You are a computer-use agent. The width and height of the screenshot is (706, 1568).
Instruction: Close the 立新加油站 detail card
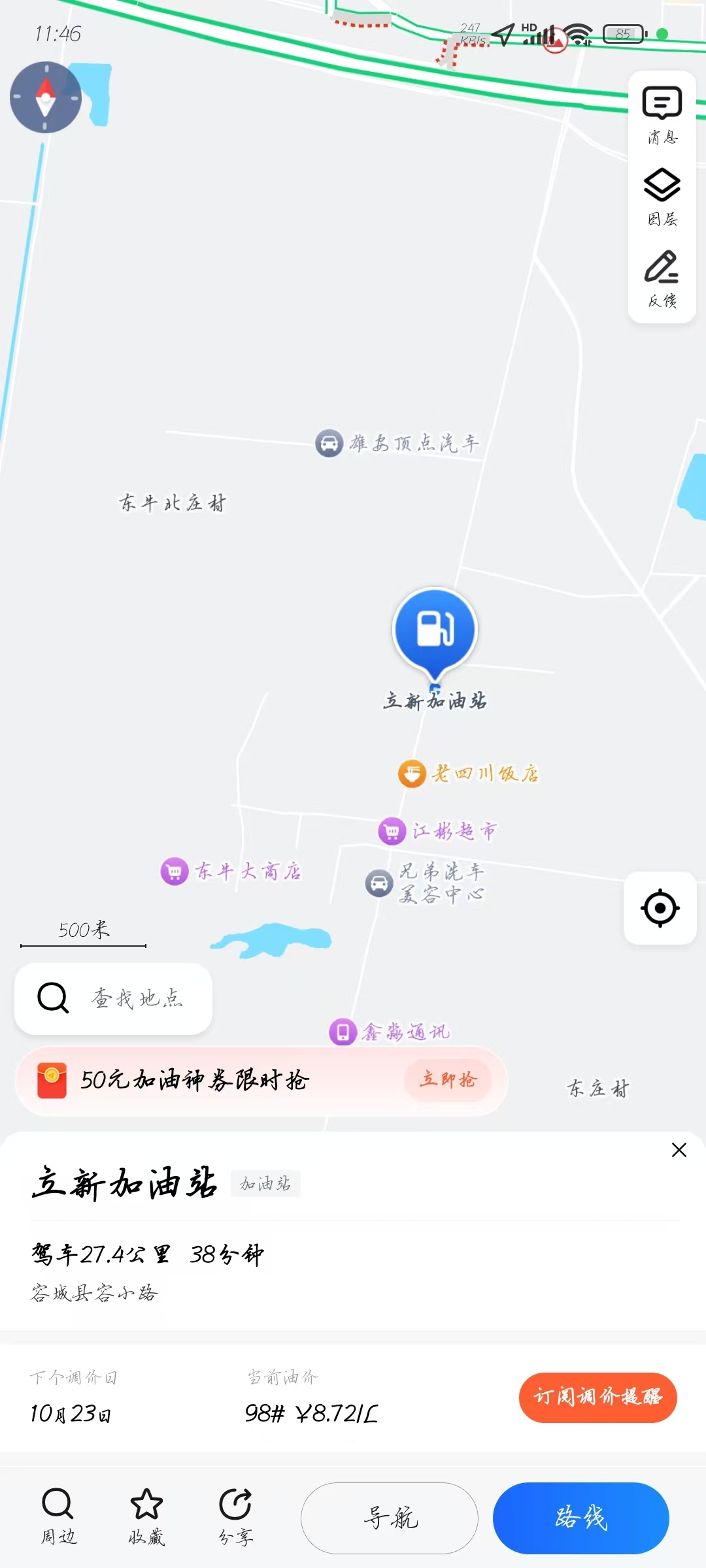(x=679, y=1150)
